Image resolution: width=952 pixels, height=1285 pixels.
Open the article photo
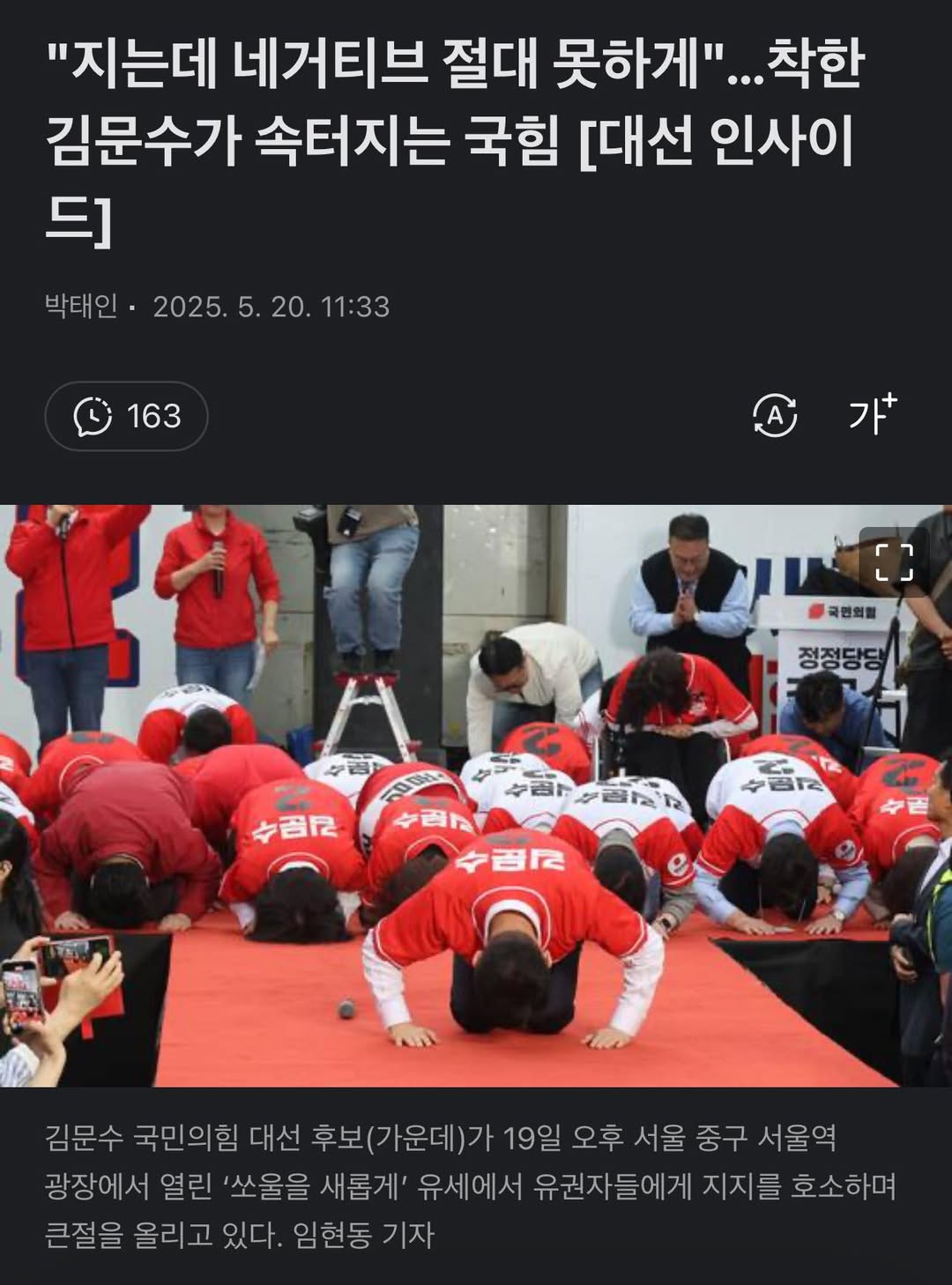pyautogui.click(x=476, y=795)
